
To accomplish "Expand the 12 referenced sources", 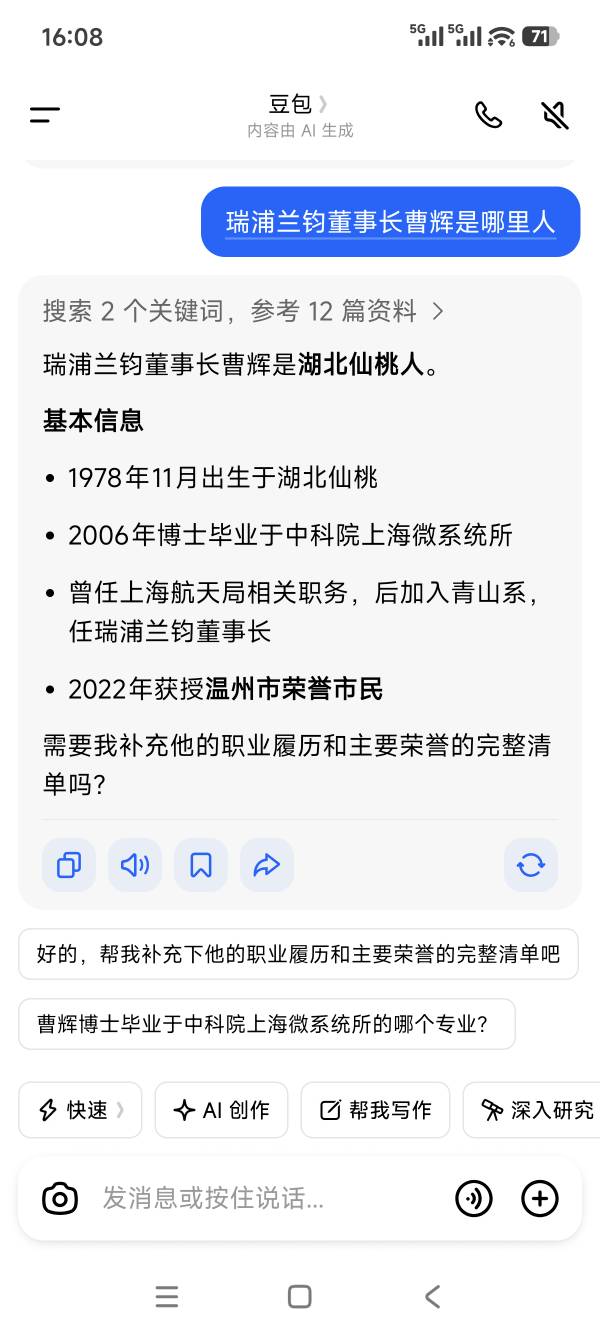I will (243, 311).
